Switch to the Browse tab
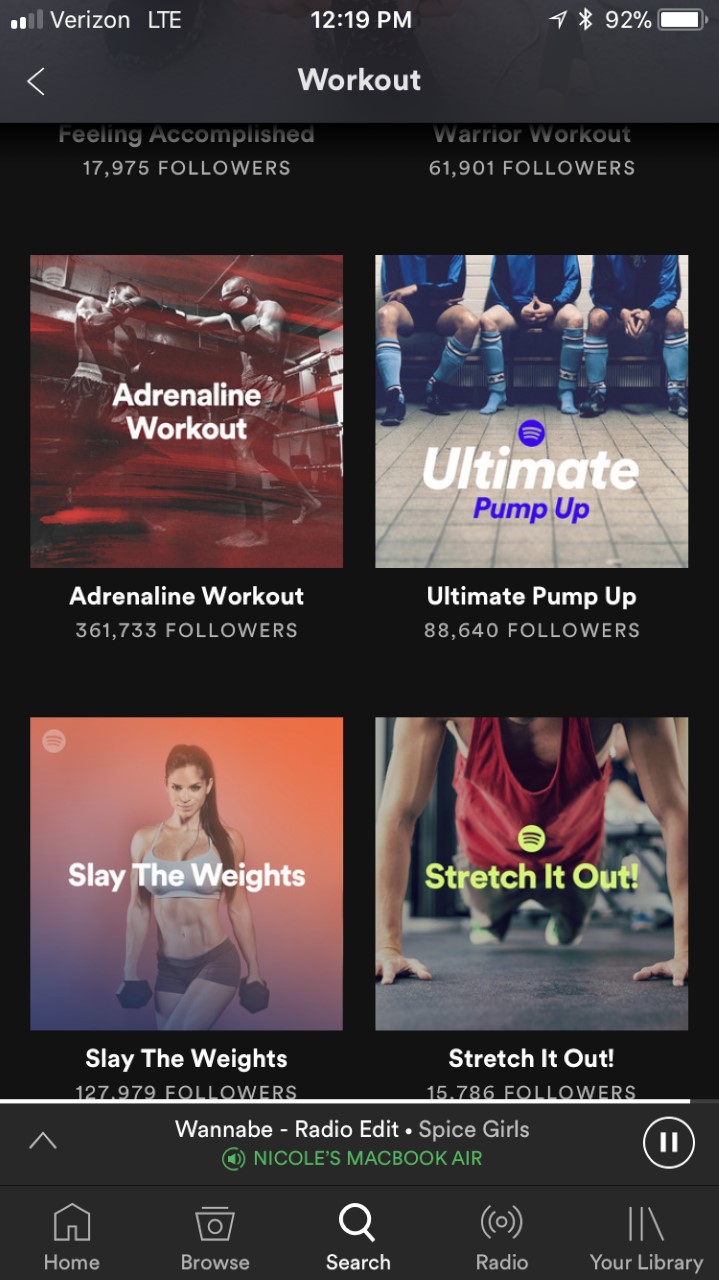The height and width of the screenshot is (1280, 719). 215,1236
